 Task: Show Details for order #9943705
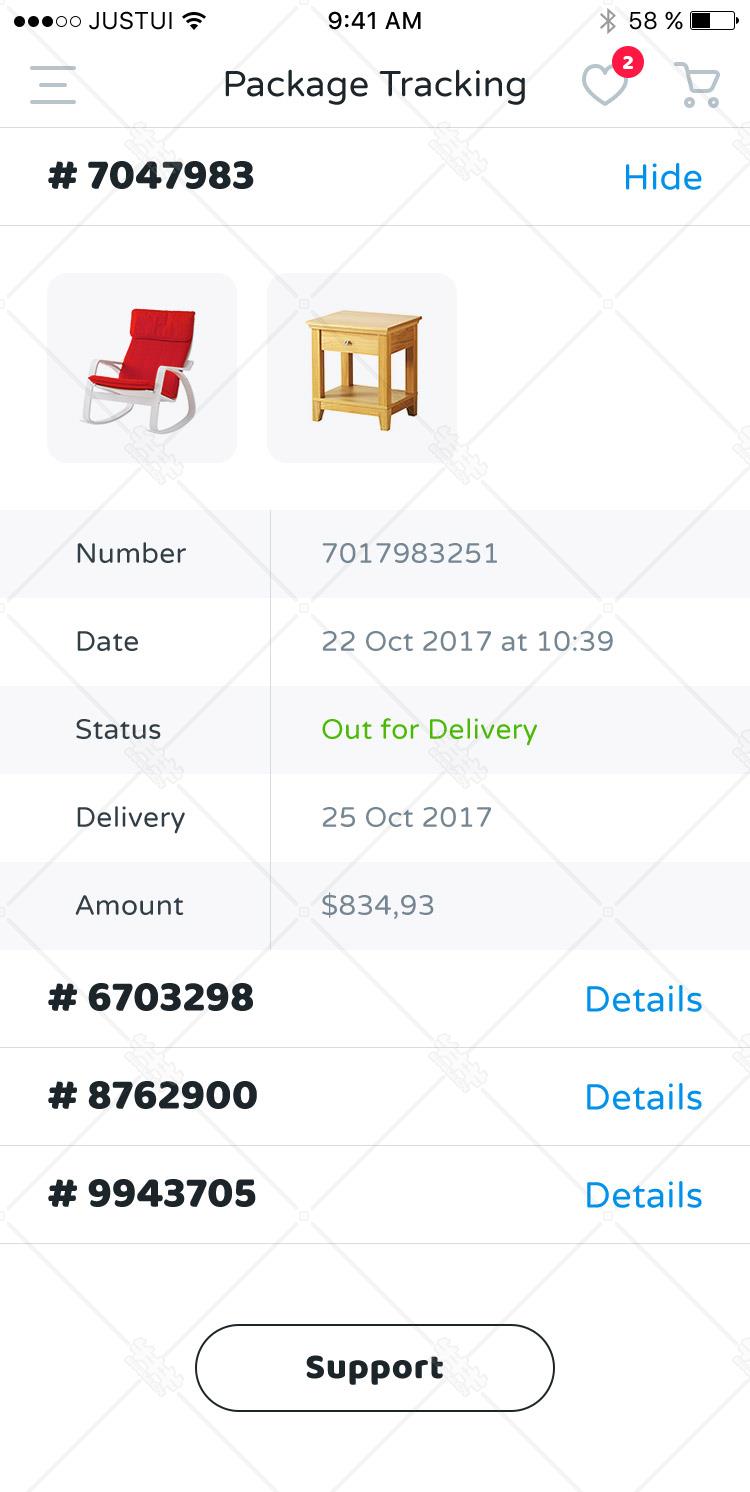coord(643,1195)
